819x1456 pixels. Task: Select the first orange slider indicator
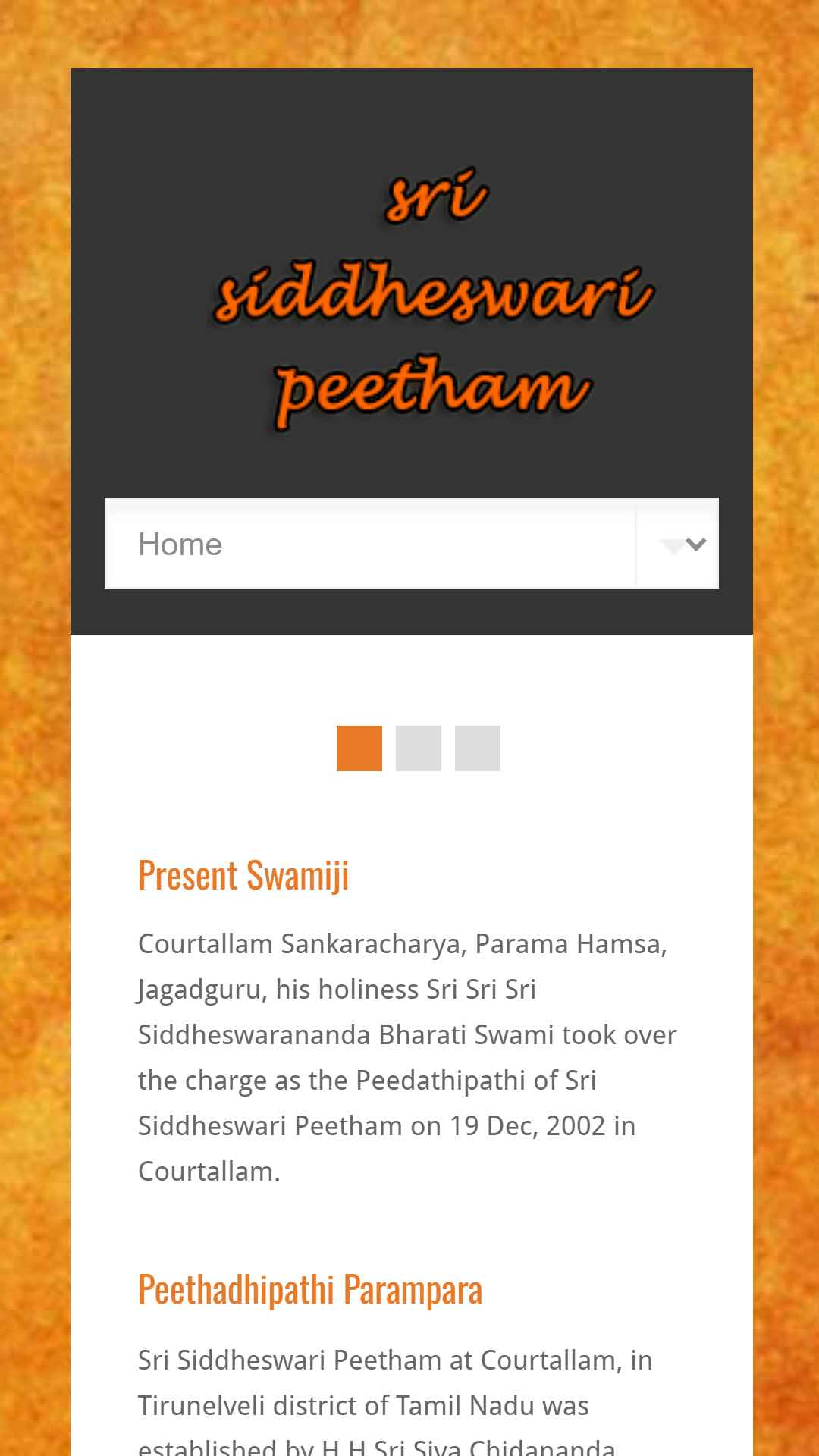coord(359,748)
